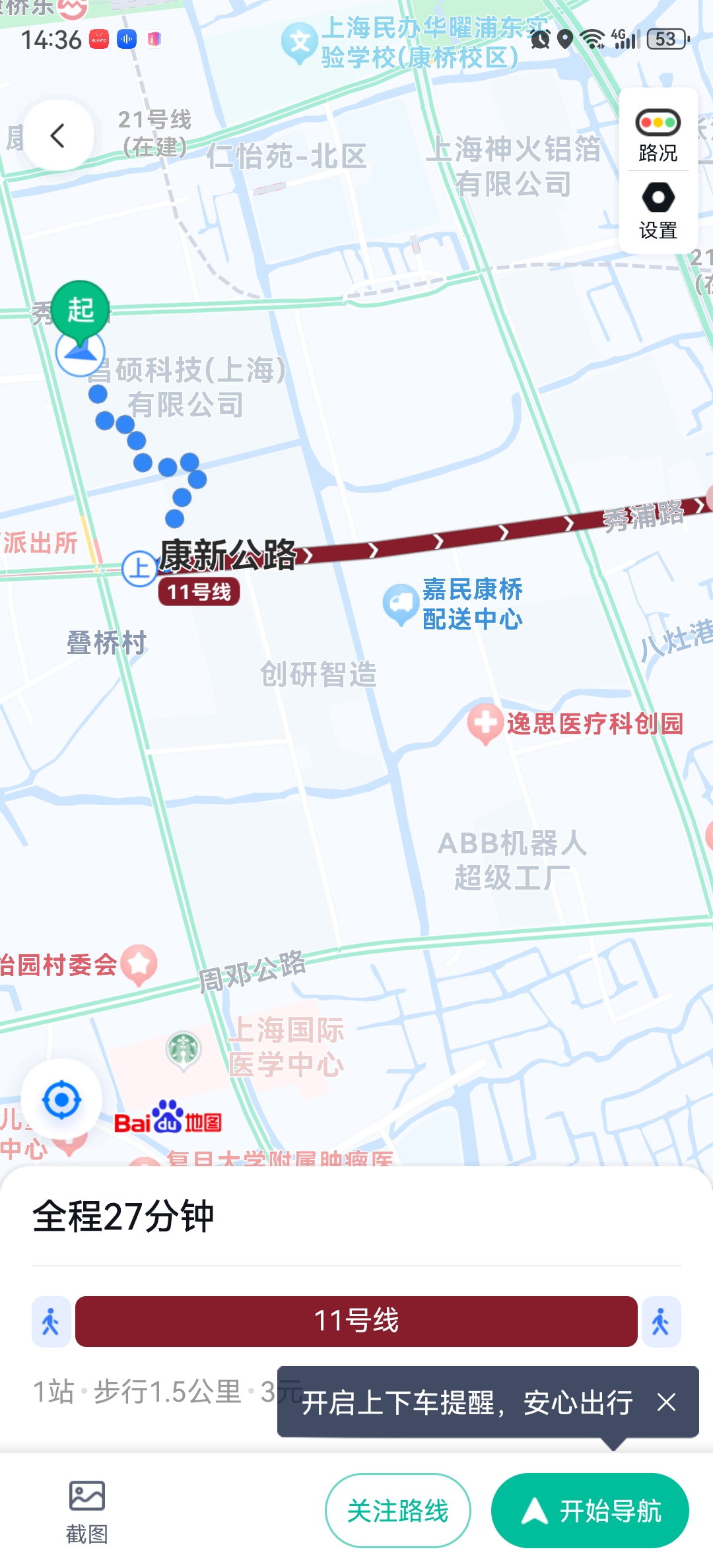Open the 设置 map settings
Viewport: 713px width, 1568px height.
pos(658,211)
